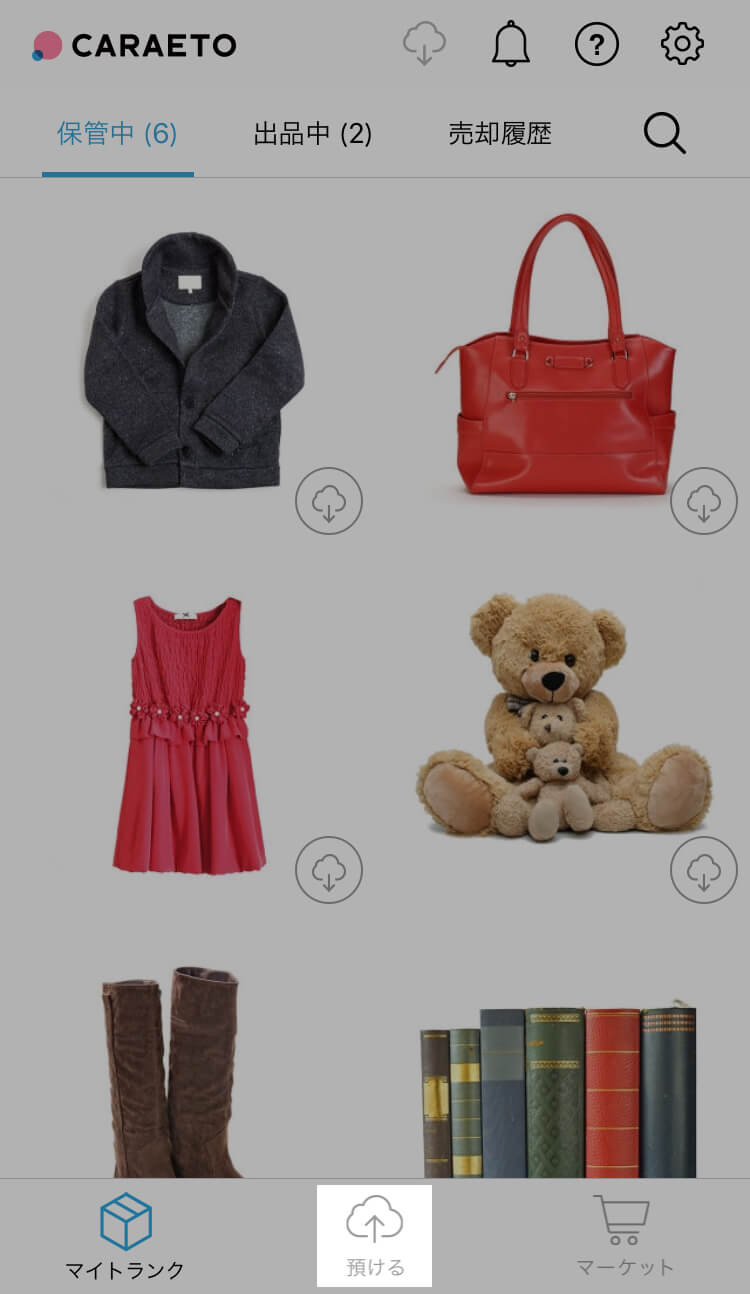Open the red dress item
750x1294 pixels.
click(x=188, y=735)
